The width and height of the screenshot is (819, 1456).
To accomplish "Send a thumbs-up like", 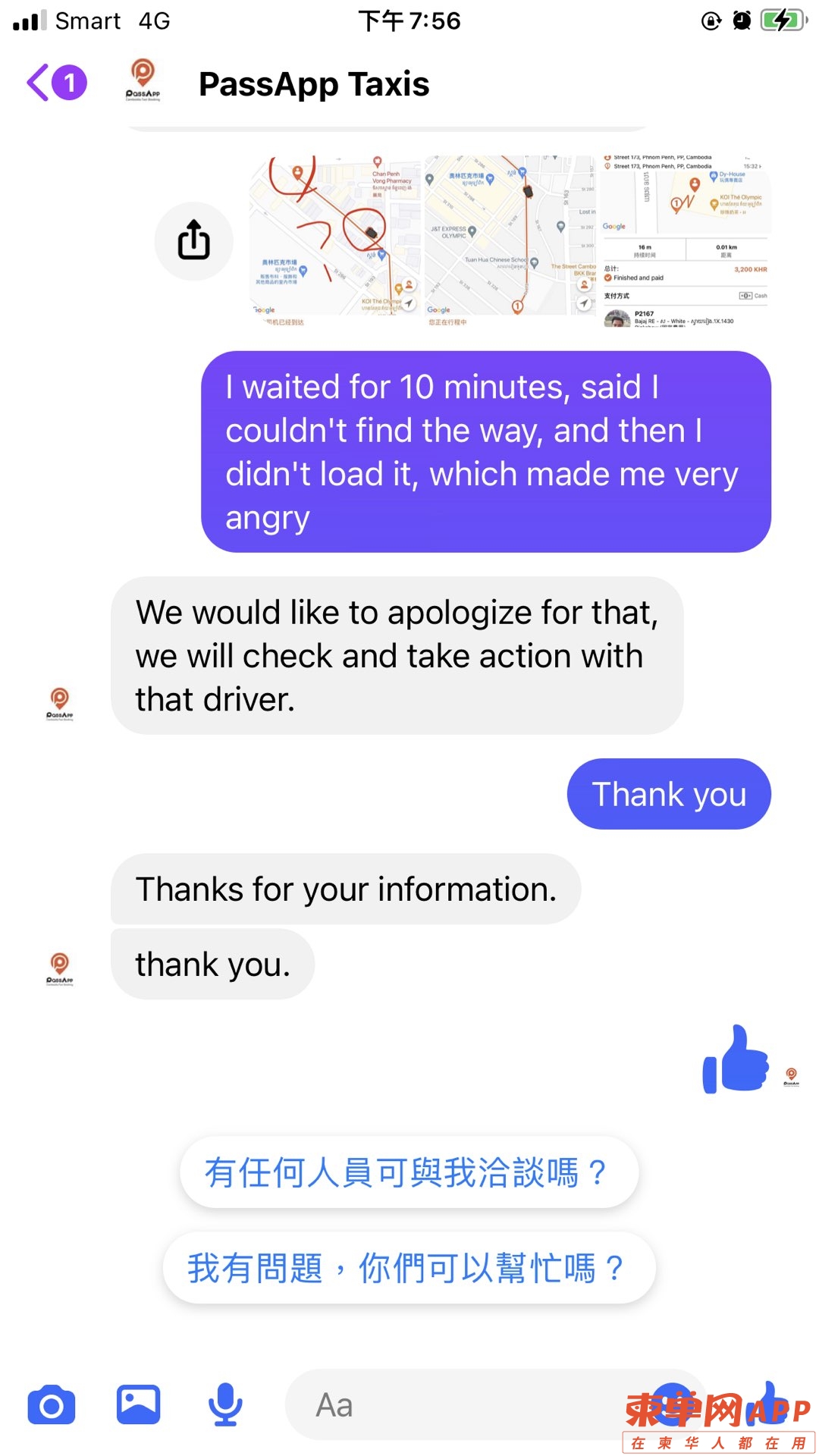I will [x=770, y=1401].
